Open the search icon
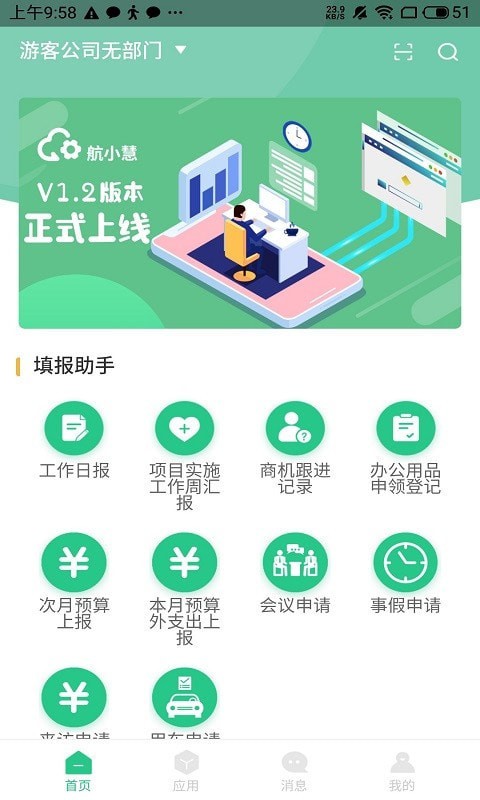 tap(448, 52)
